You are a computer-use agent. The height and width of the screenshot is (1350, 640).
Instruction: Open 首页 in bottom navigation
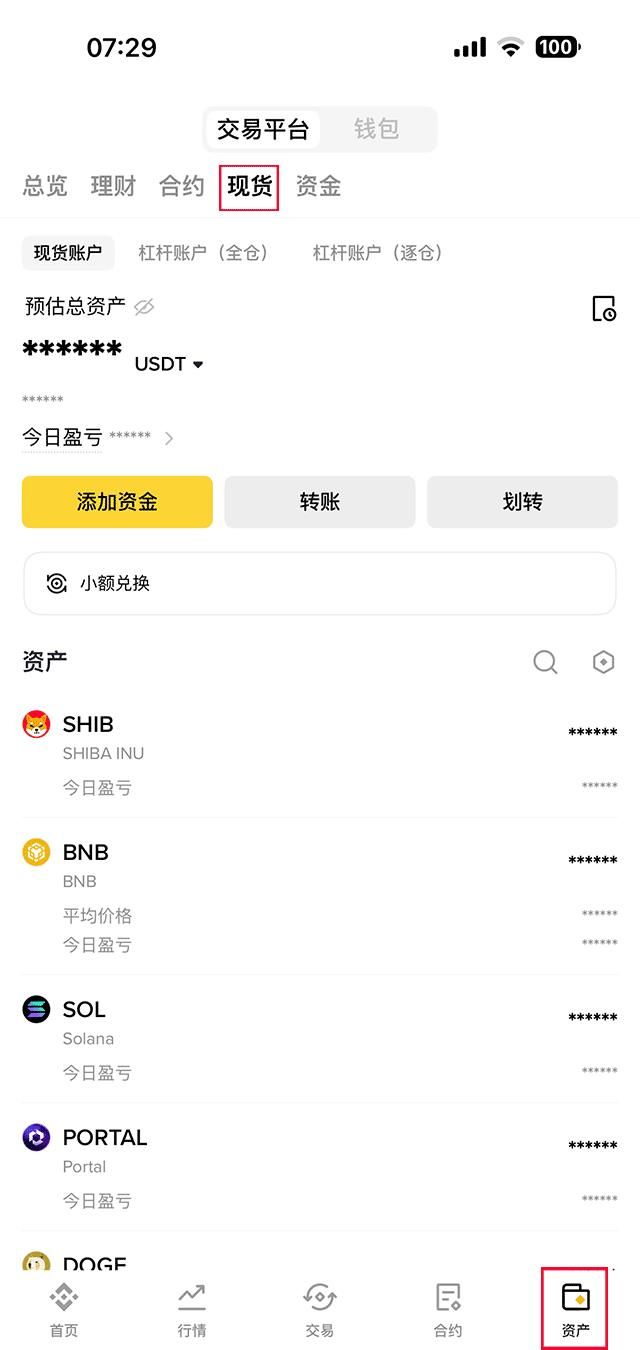tap(64, 1309)
